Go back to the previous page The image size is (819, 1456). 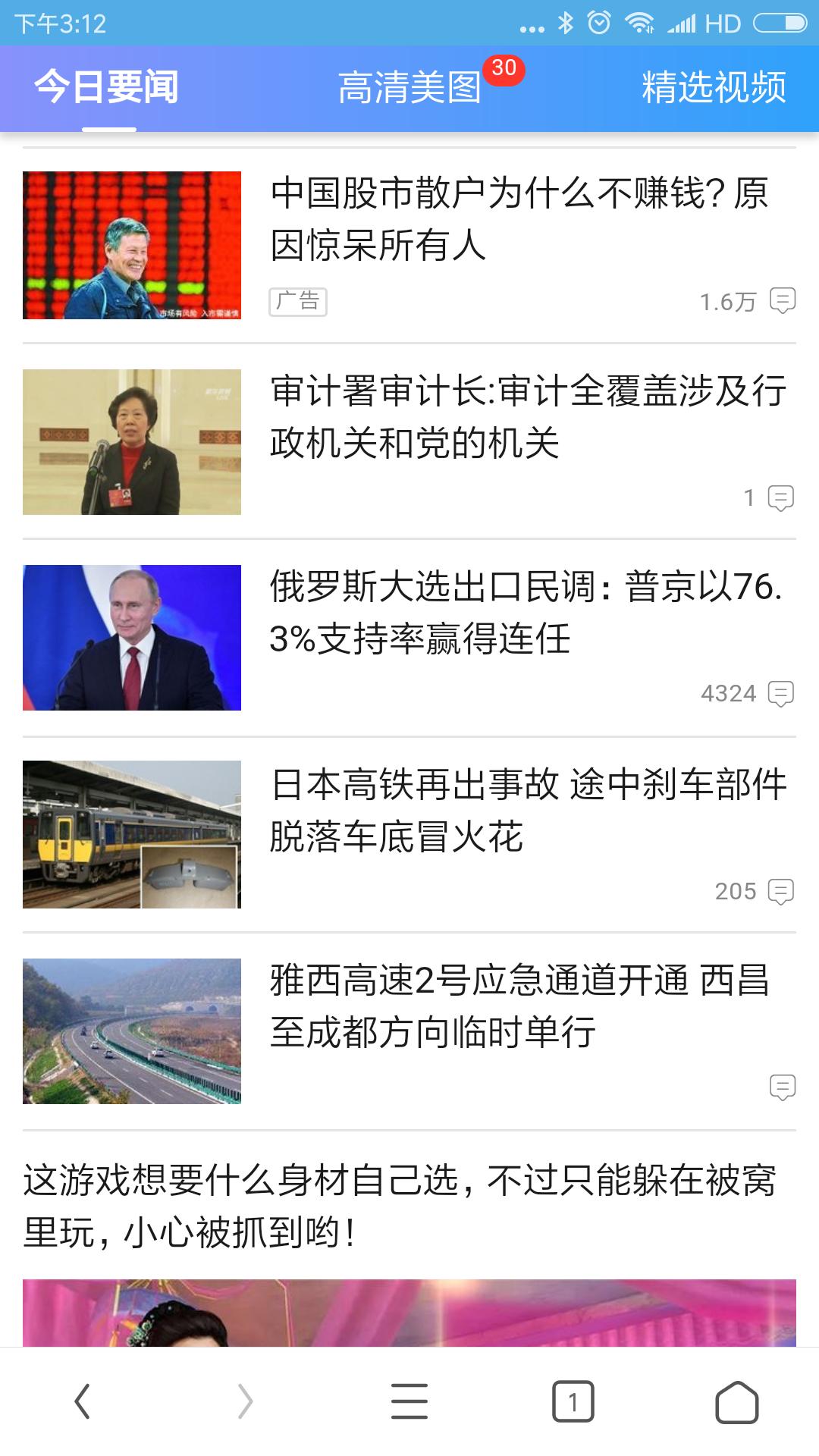click(x=82, y=1401)
